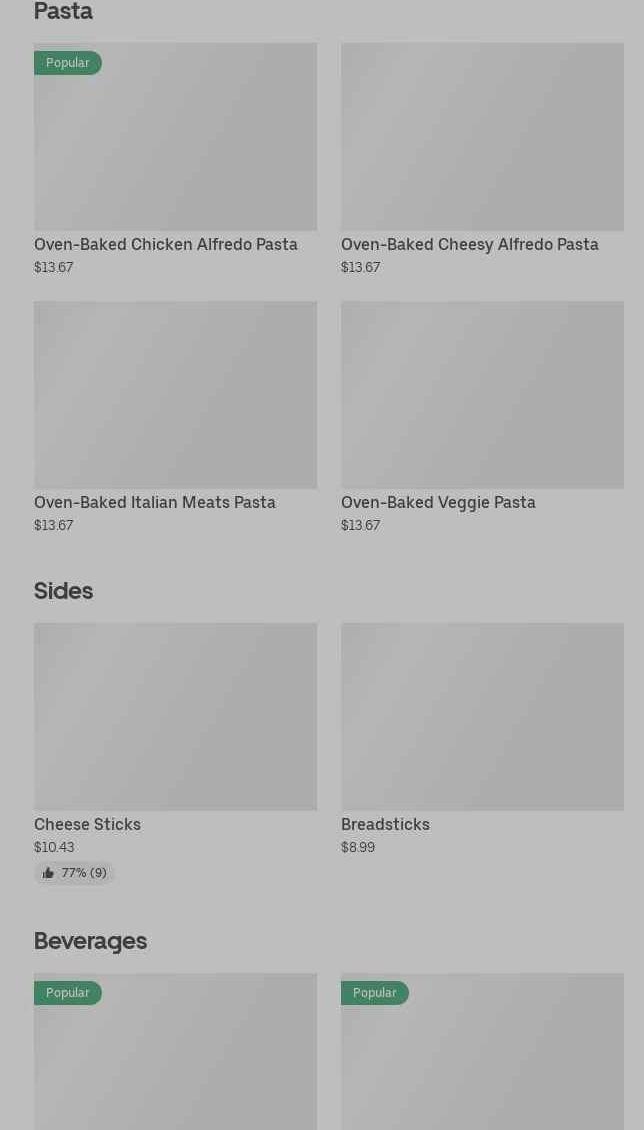Open the Cheese Sticks side item
The height and width of the screenshot is (1130, 644).
[175, 753]
